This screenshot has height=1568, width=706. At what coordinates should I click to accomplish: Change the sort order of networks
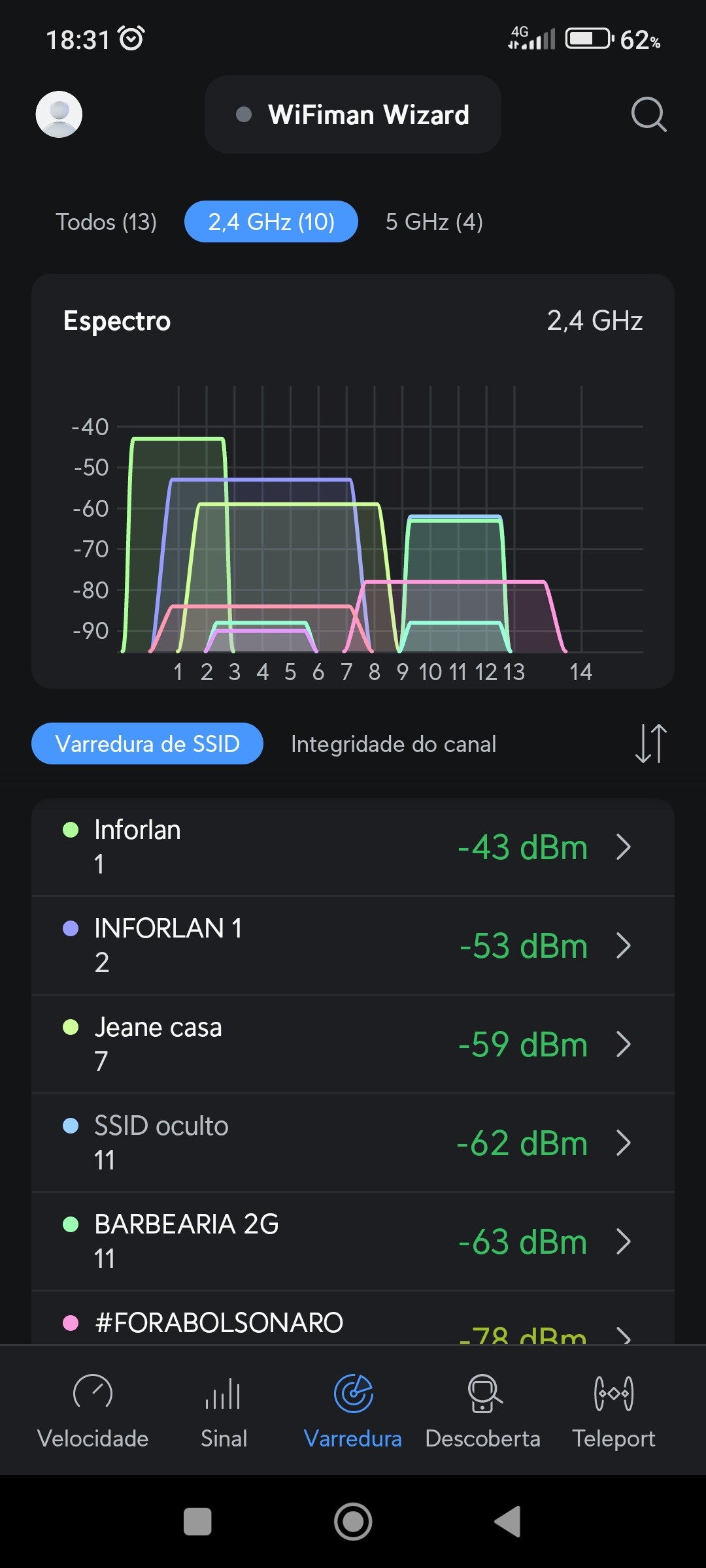[650, 743]
